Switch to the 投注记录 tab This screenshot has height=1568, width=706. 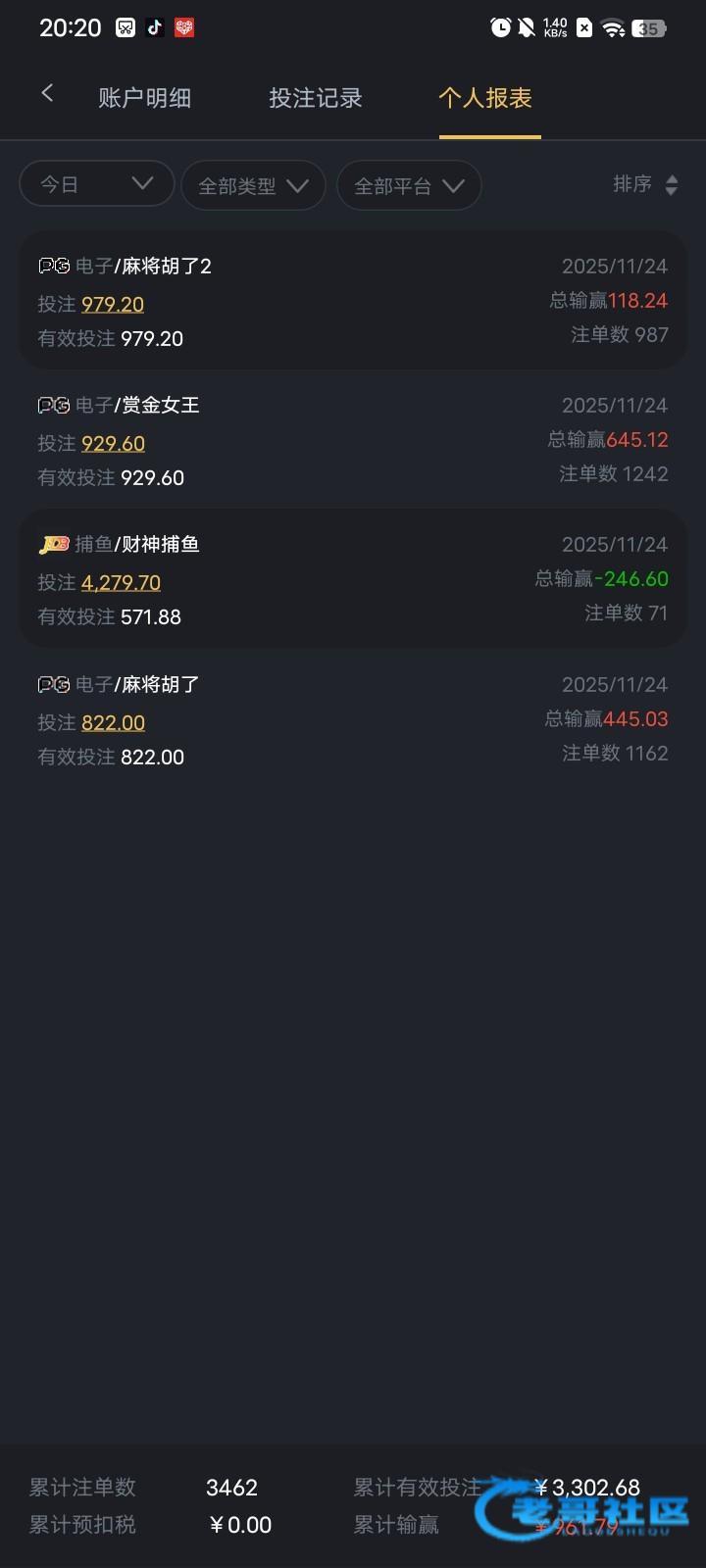tap(316, 98)
